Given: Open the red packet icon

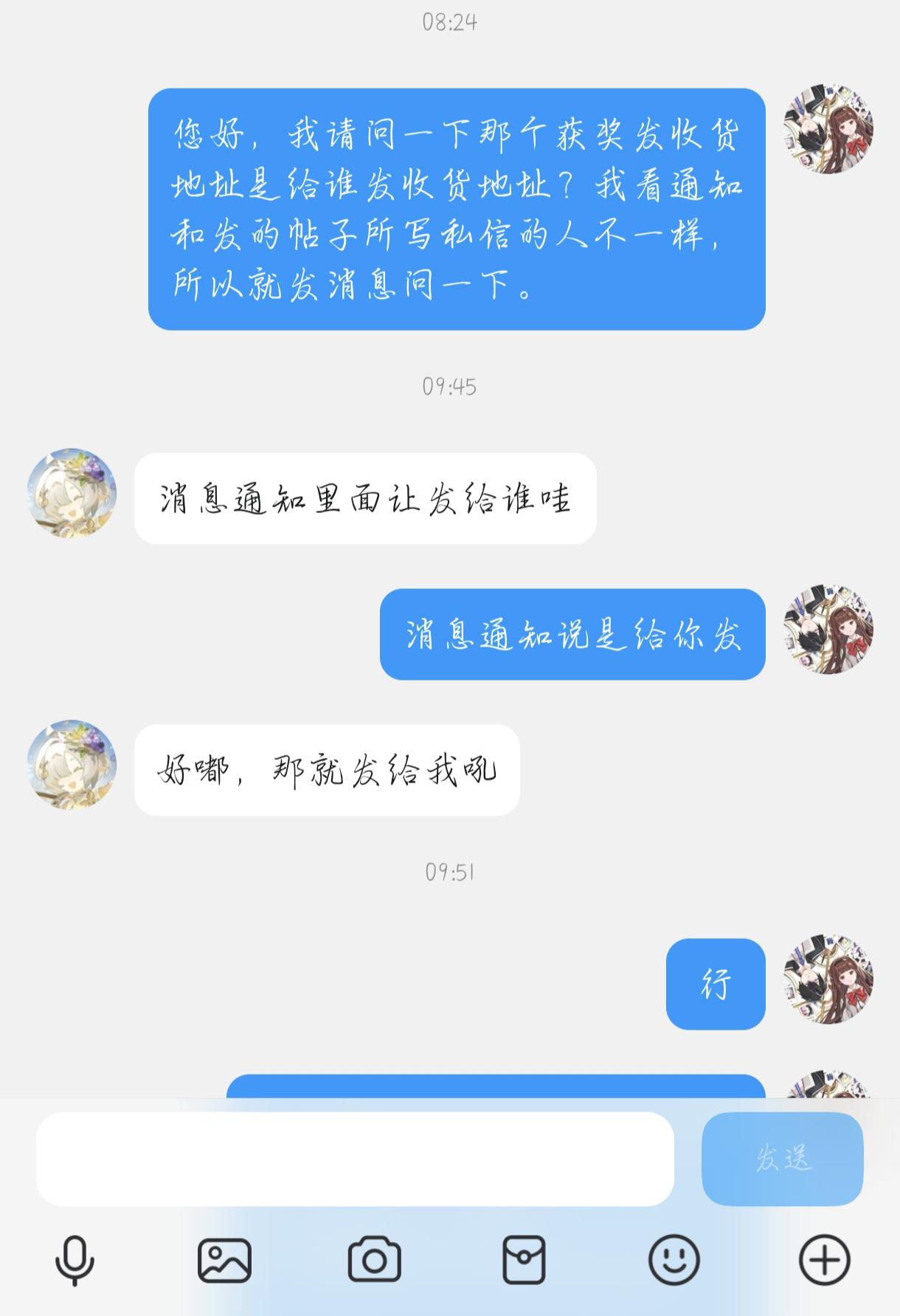Looking at the screenshot, I should 524,1260.
